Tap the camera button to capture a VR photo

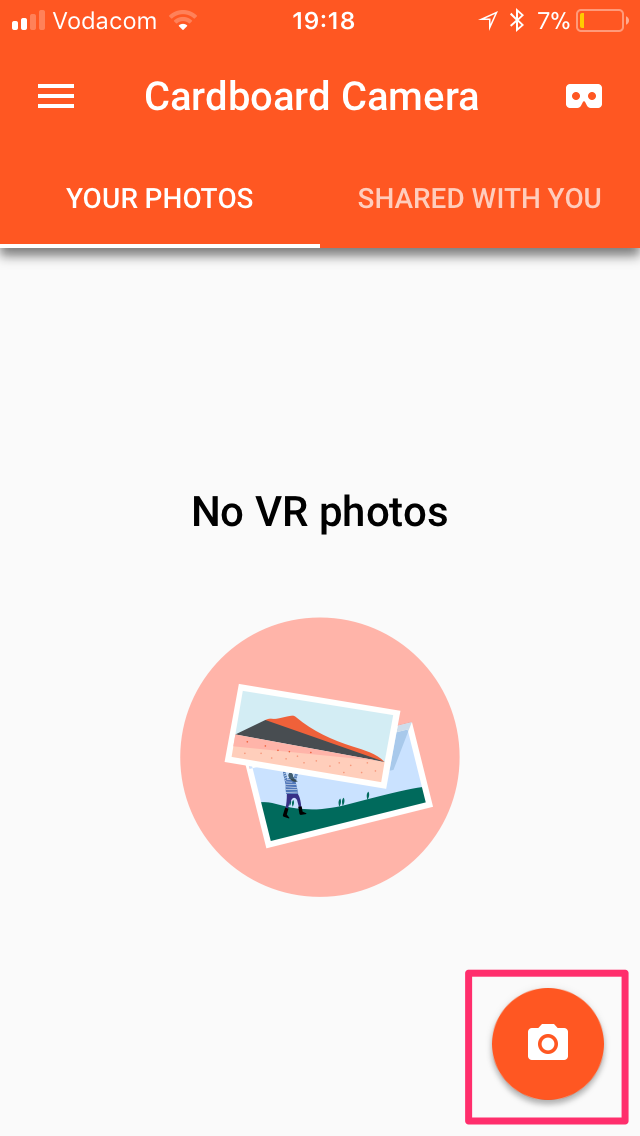click(x=548, y=1044)
